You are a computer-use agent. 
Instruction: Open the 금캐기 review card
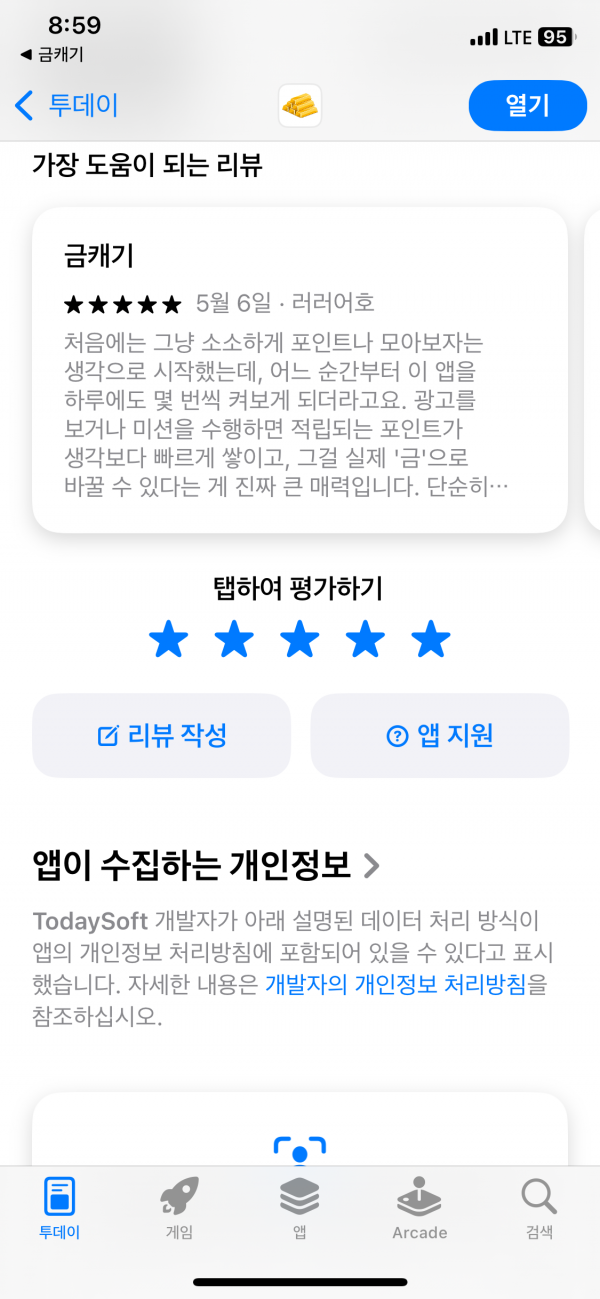(300, 370)
